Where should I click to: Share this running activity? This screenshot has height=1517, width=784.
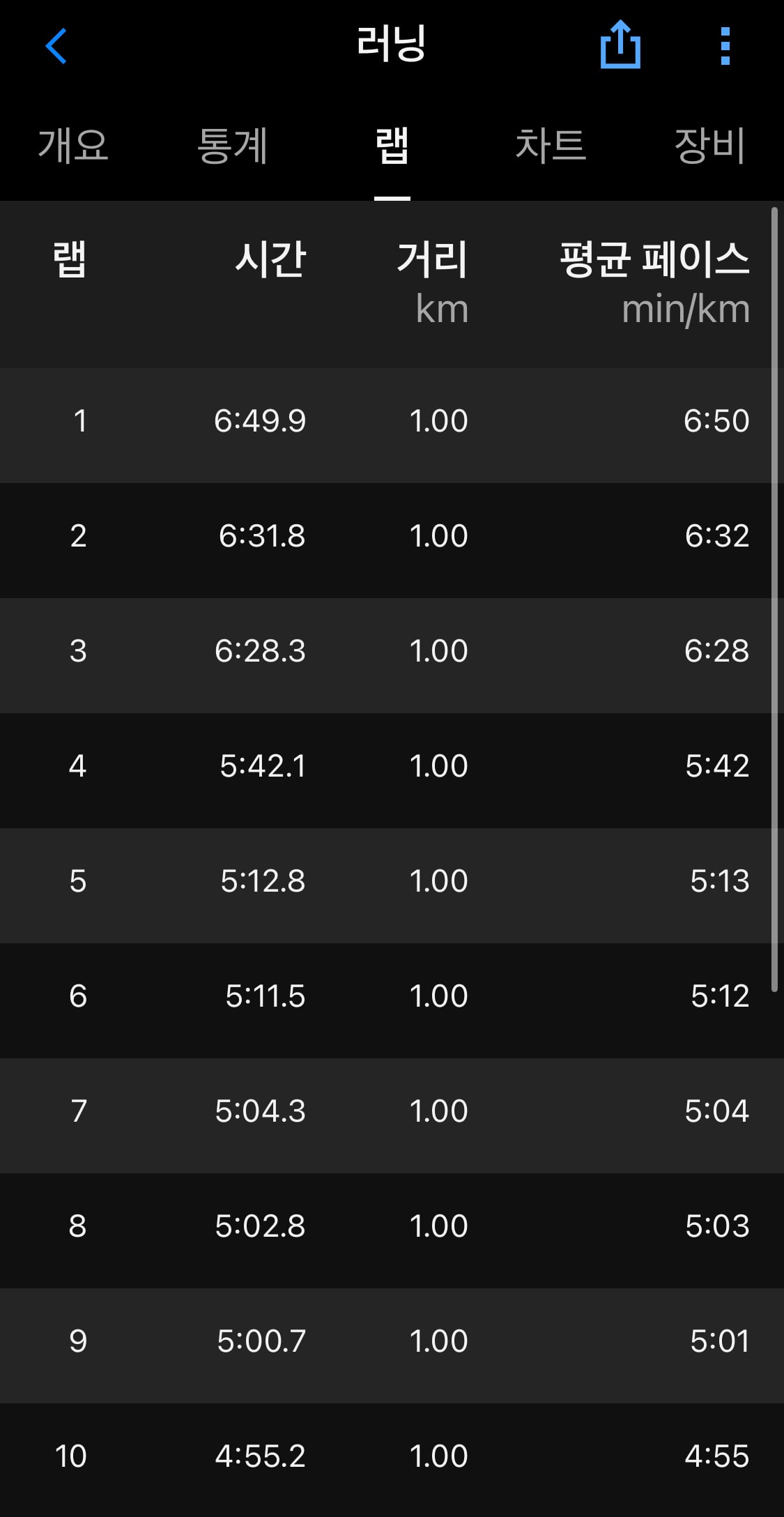pyautogui.click(x=620, y=45)
